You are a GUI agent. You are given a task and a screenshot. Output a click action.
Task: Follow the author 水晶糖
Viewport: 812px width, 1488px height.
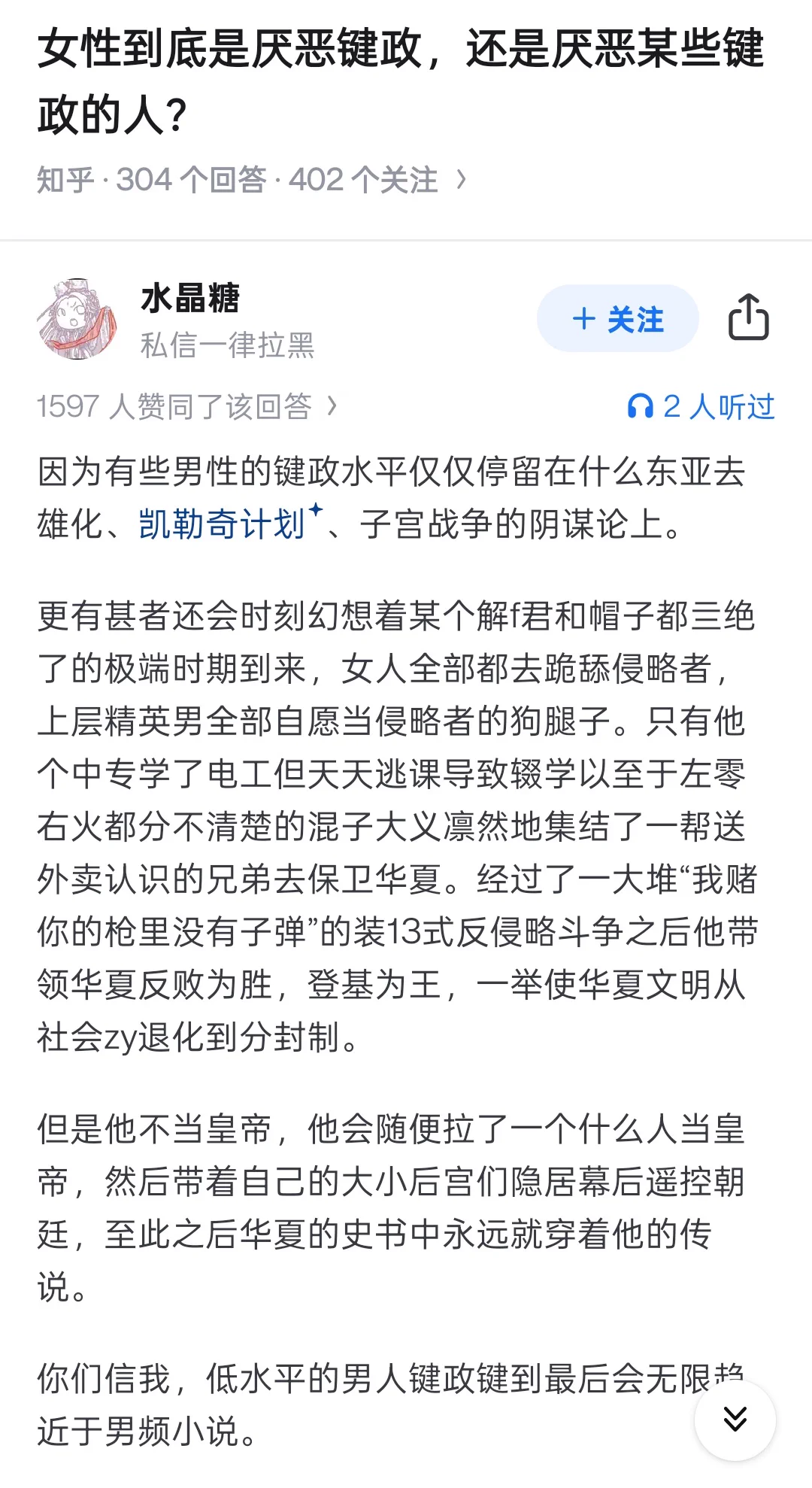617,319
